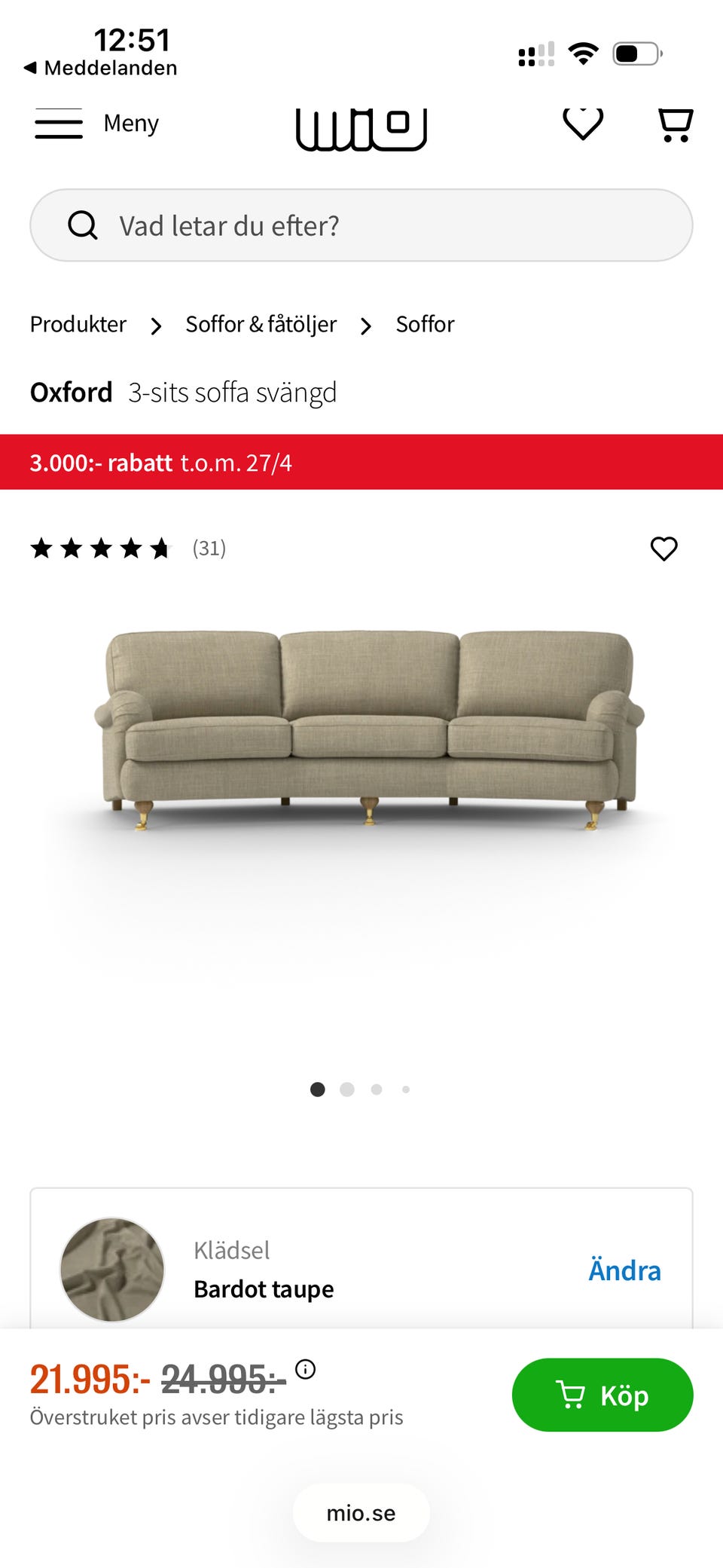Tap the Bardot taupe fabric swatch

111,1270
